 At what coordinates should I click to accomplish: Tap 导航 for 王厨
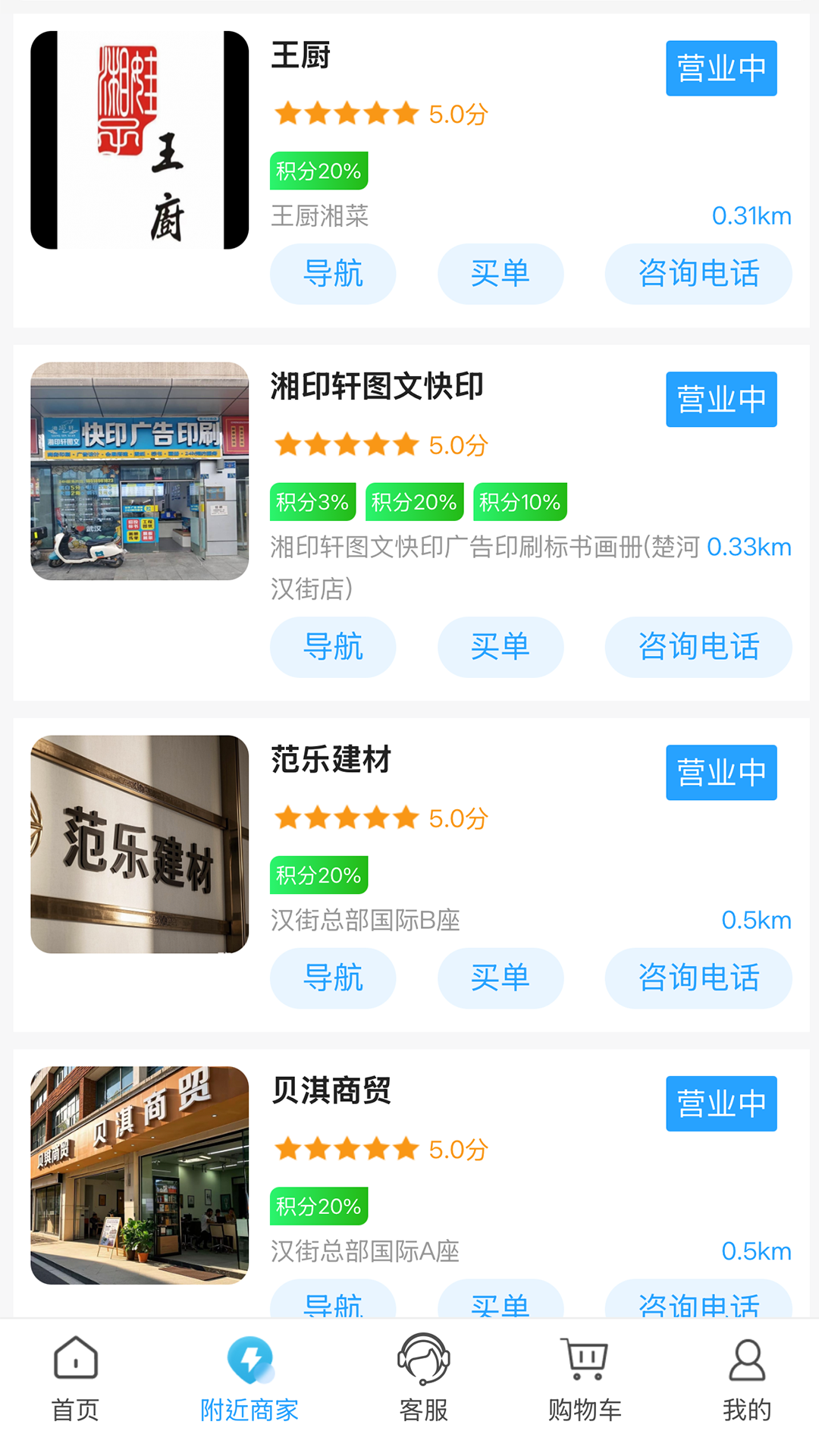(333, 274)
